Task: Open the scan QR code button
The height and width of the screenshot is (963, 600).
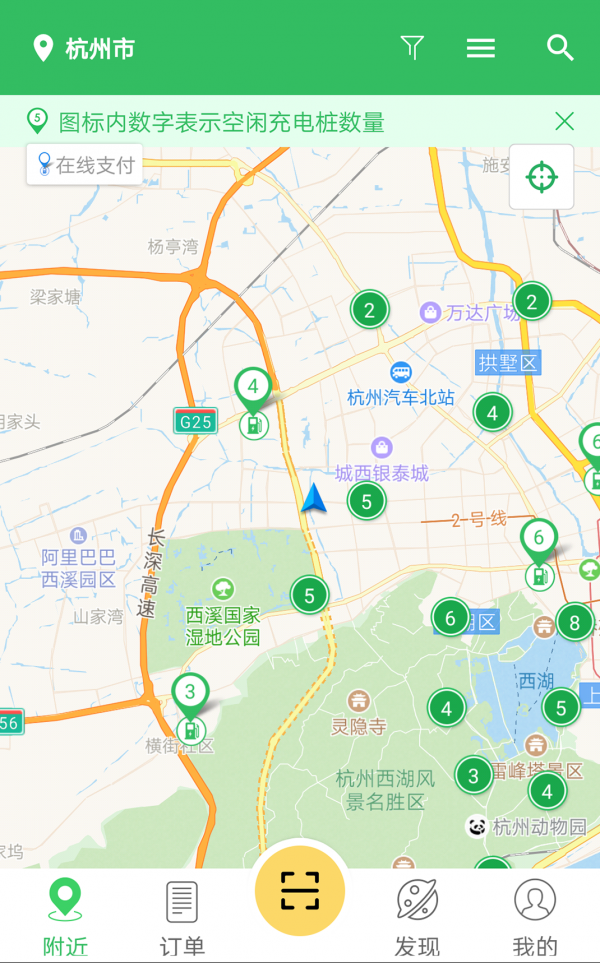Action: click(x=300, y=890)
